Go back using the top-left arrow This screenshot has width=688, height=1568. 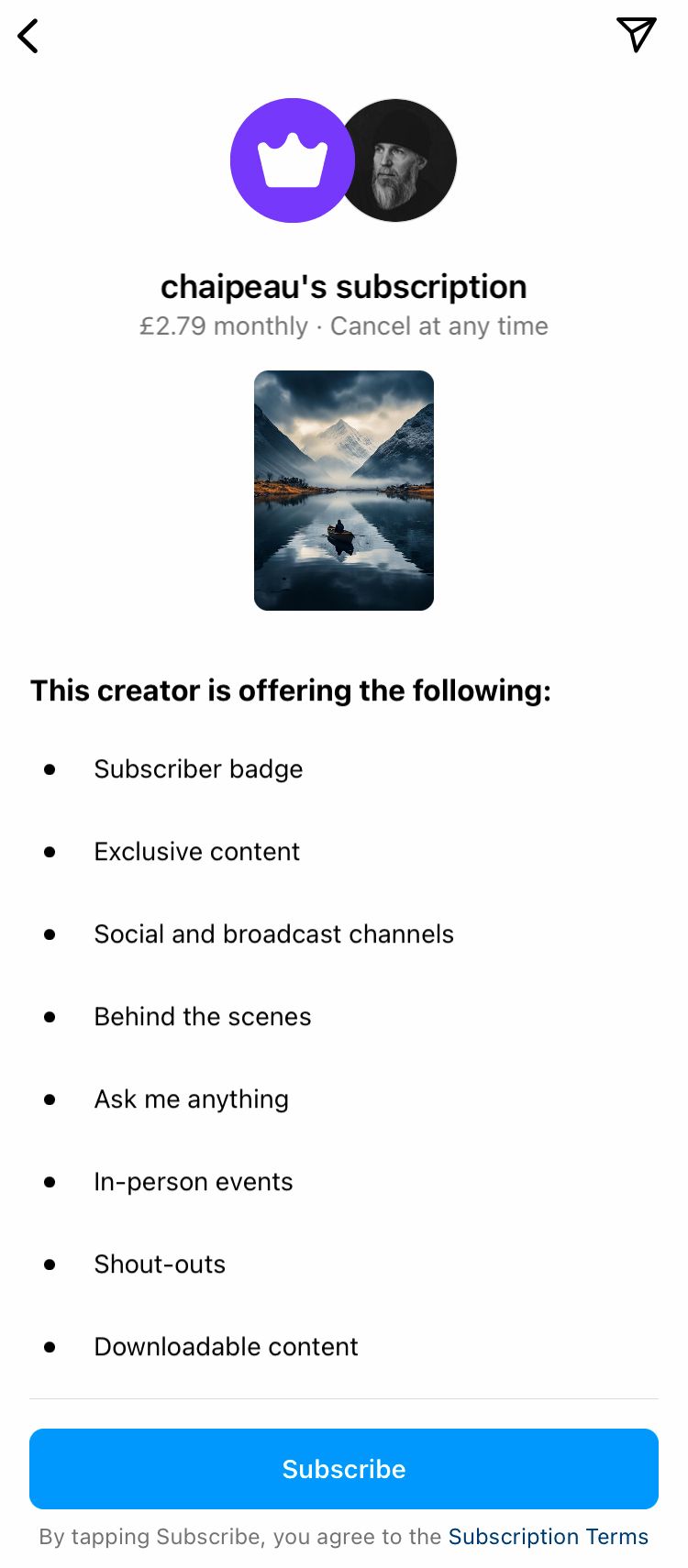[x=28, y=37]
